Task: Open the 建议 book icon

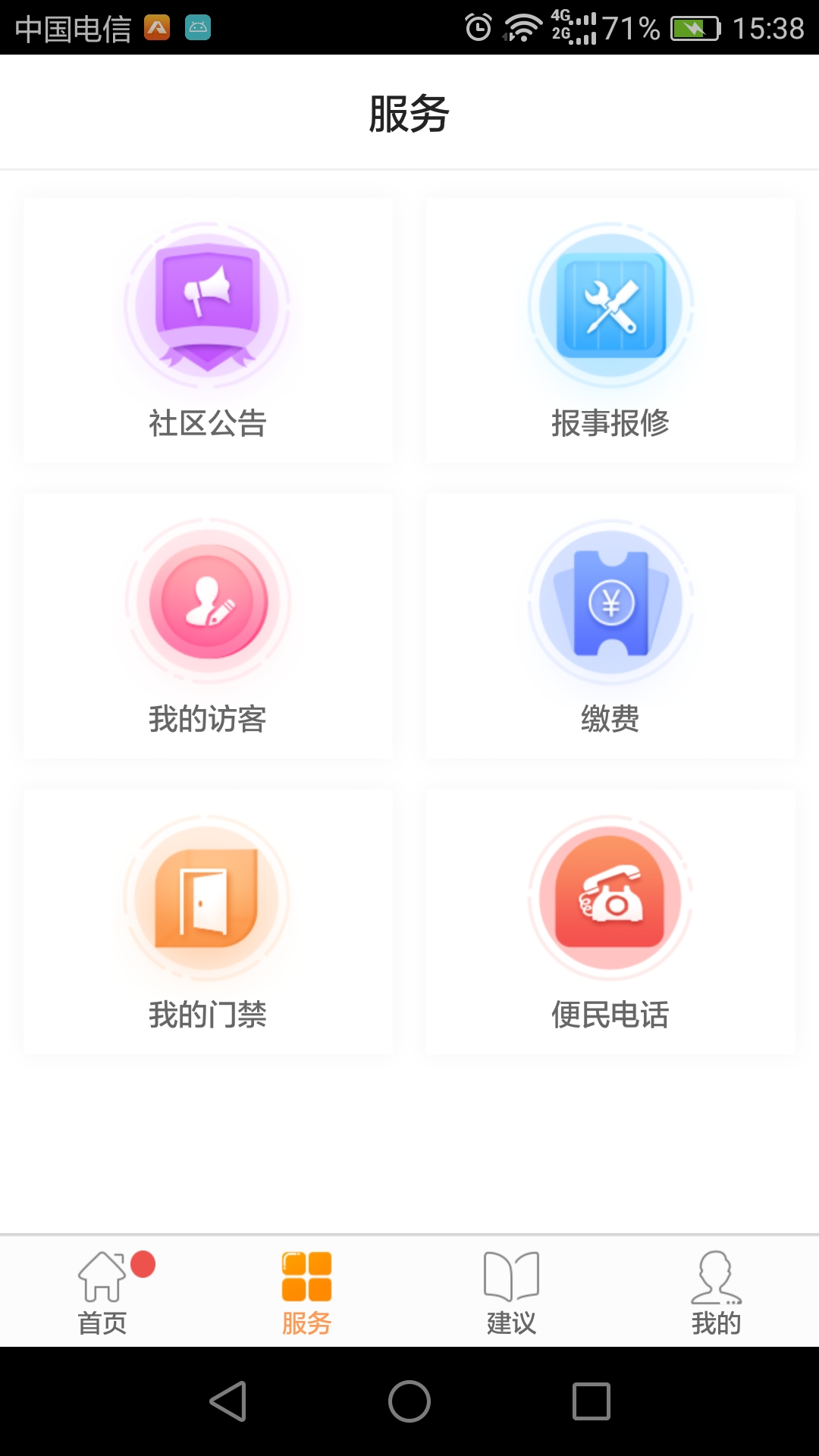Action: click(510, 1278)
